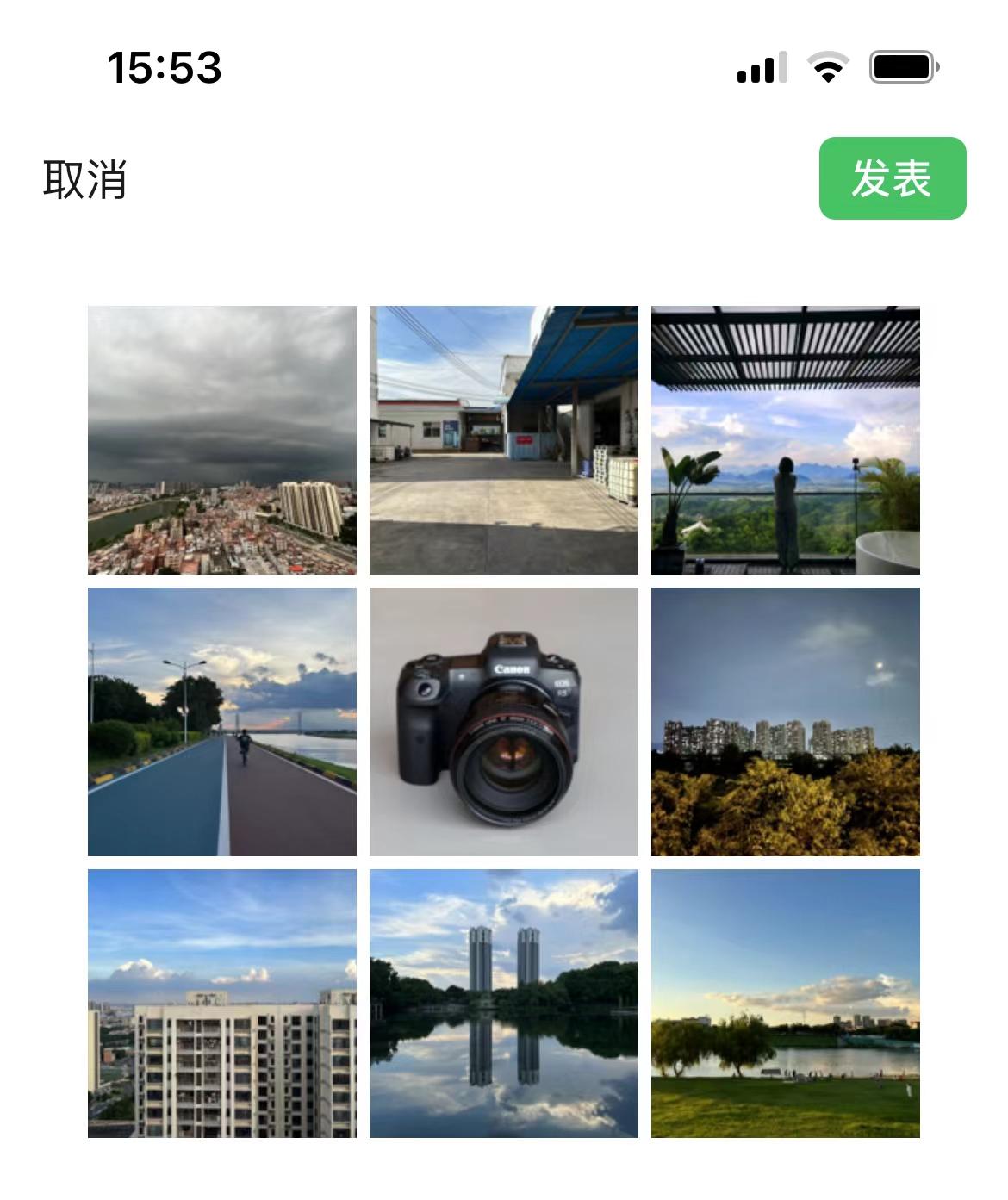Open the photo of person on balcony

click(x=786, y=440)
